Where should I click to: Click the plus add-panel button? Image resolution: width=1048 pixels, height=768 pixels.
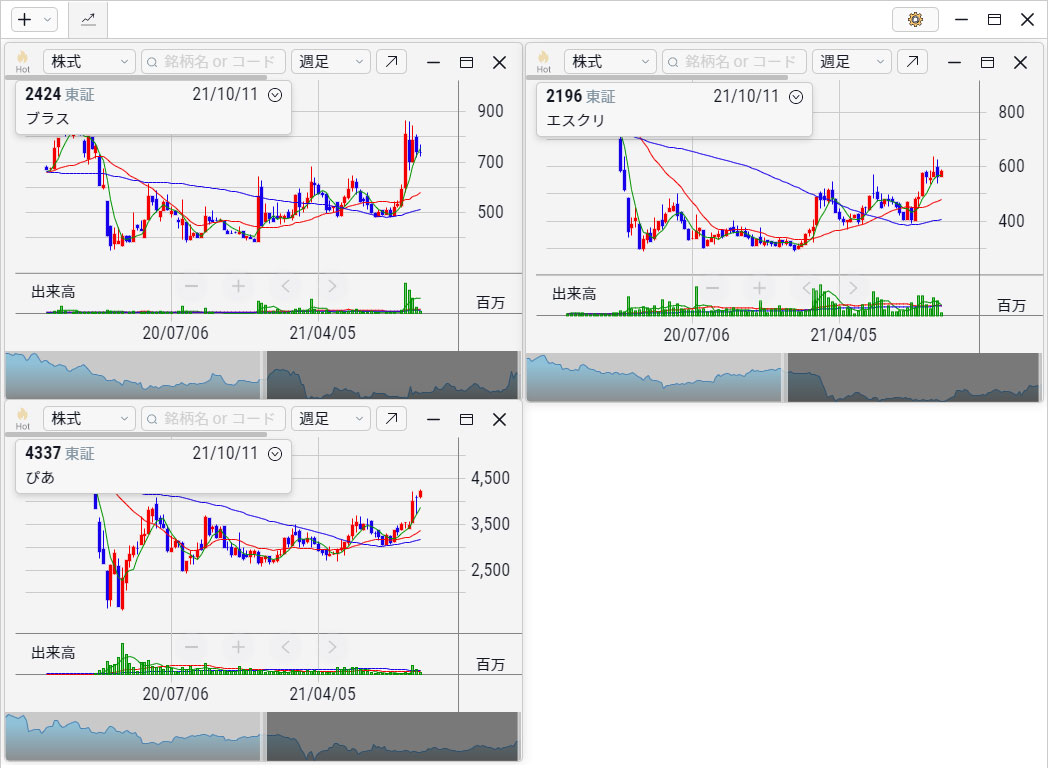pyautogui.click(x=26, y=19)
